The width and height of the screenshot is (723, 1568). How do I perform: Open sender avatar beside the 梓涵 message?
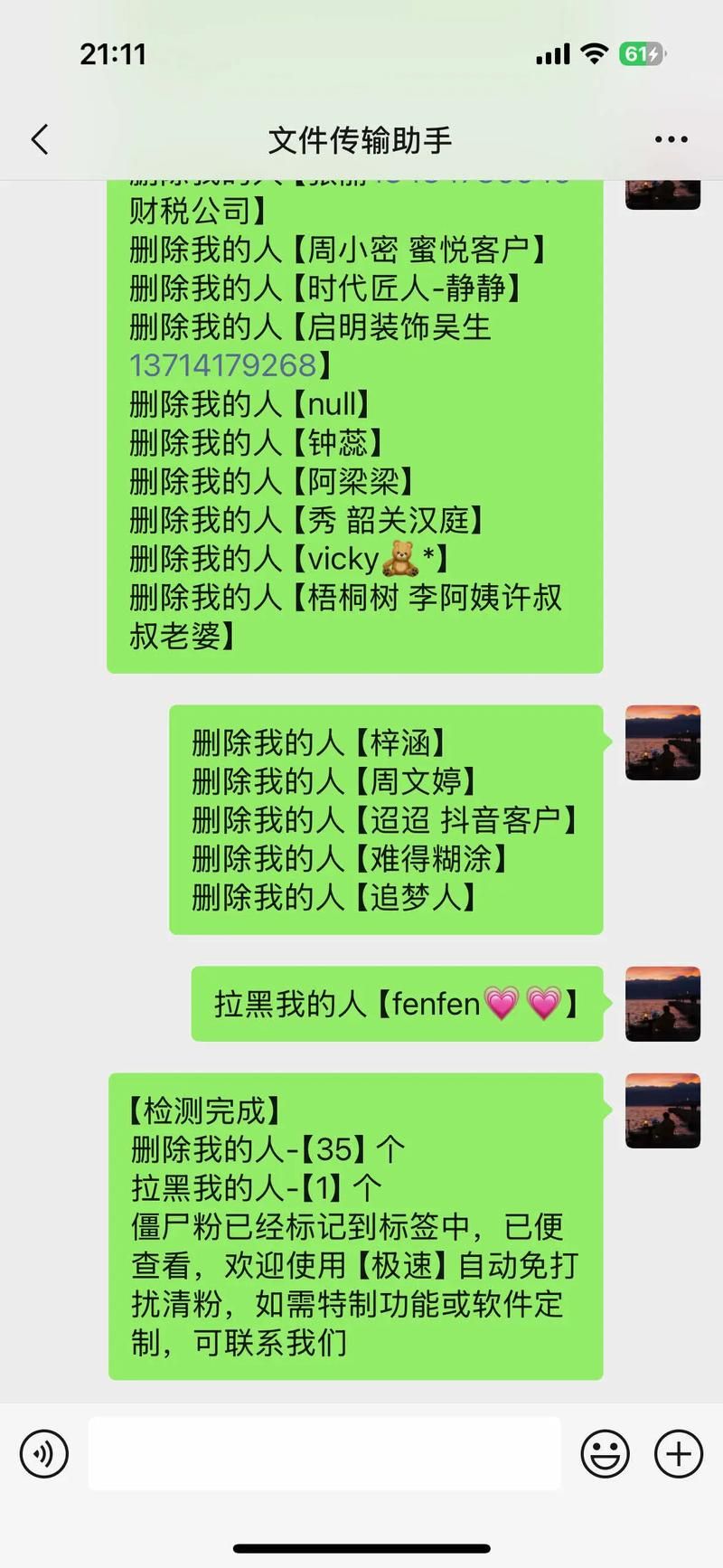pyautogui.click(x=662, y=742)
